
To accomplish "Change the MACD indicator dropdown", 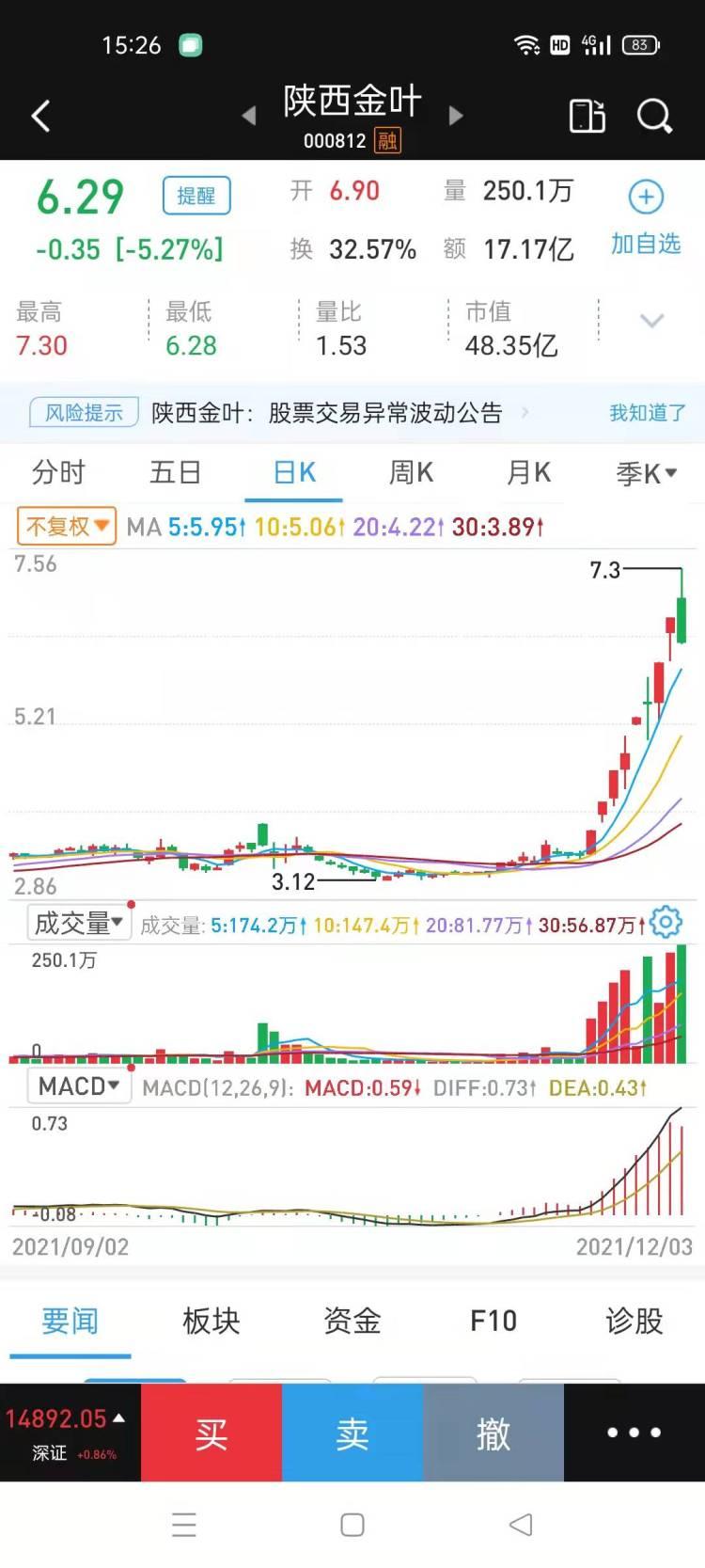I will (x=79, y=1086).
